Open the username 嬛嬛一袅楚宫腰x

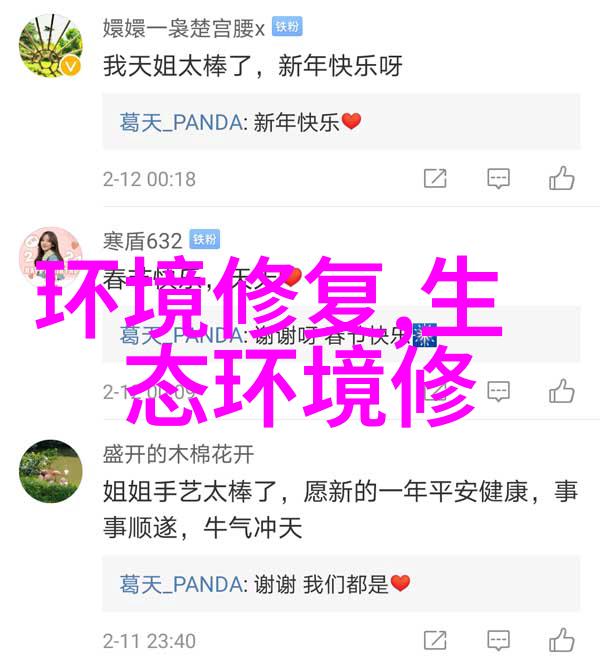pos(184,28)
